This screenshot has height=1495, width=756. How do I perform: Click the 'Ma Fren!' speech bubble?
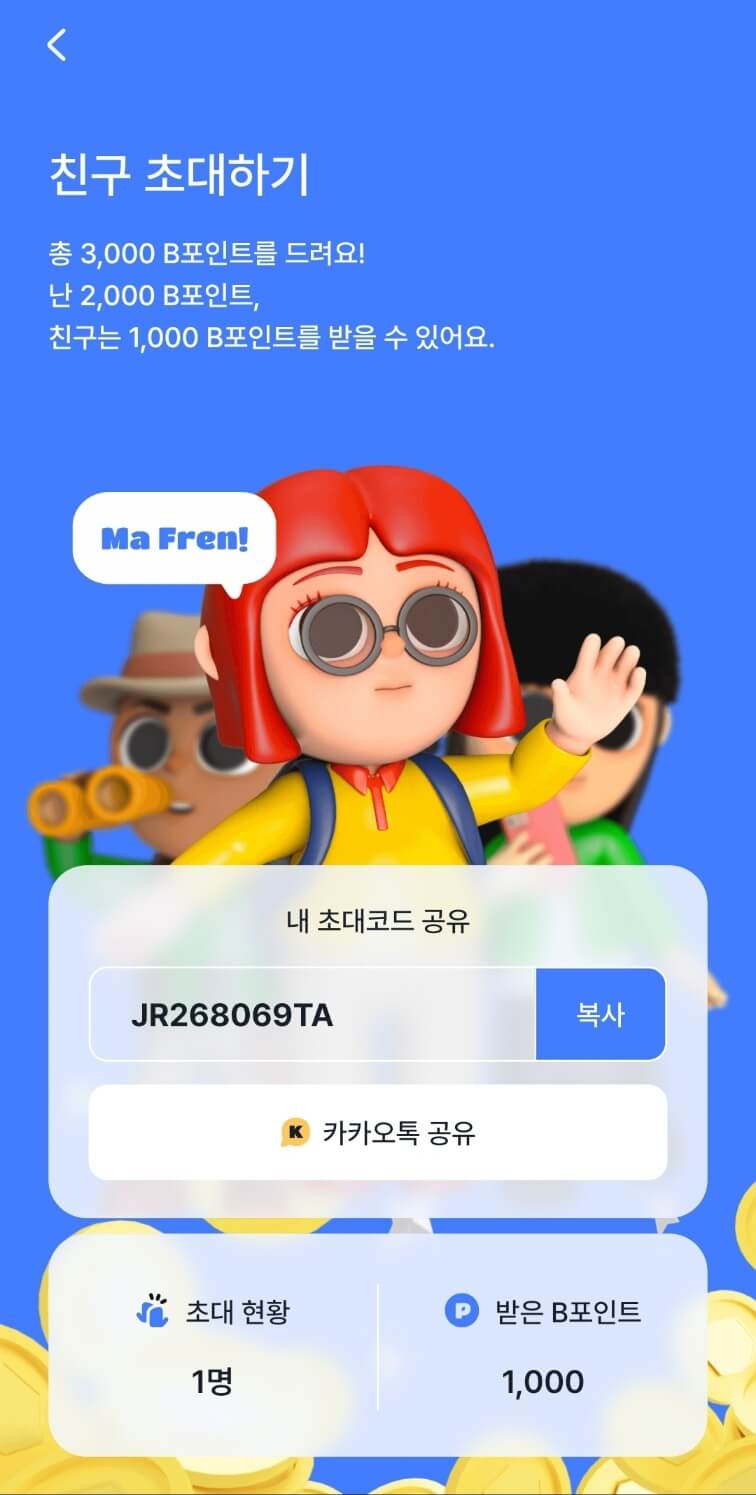click(172, 537)
